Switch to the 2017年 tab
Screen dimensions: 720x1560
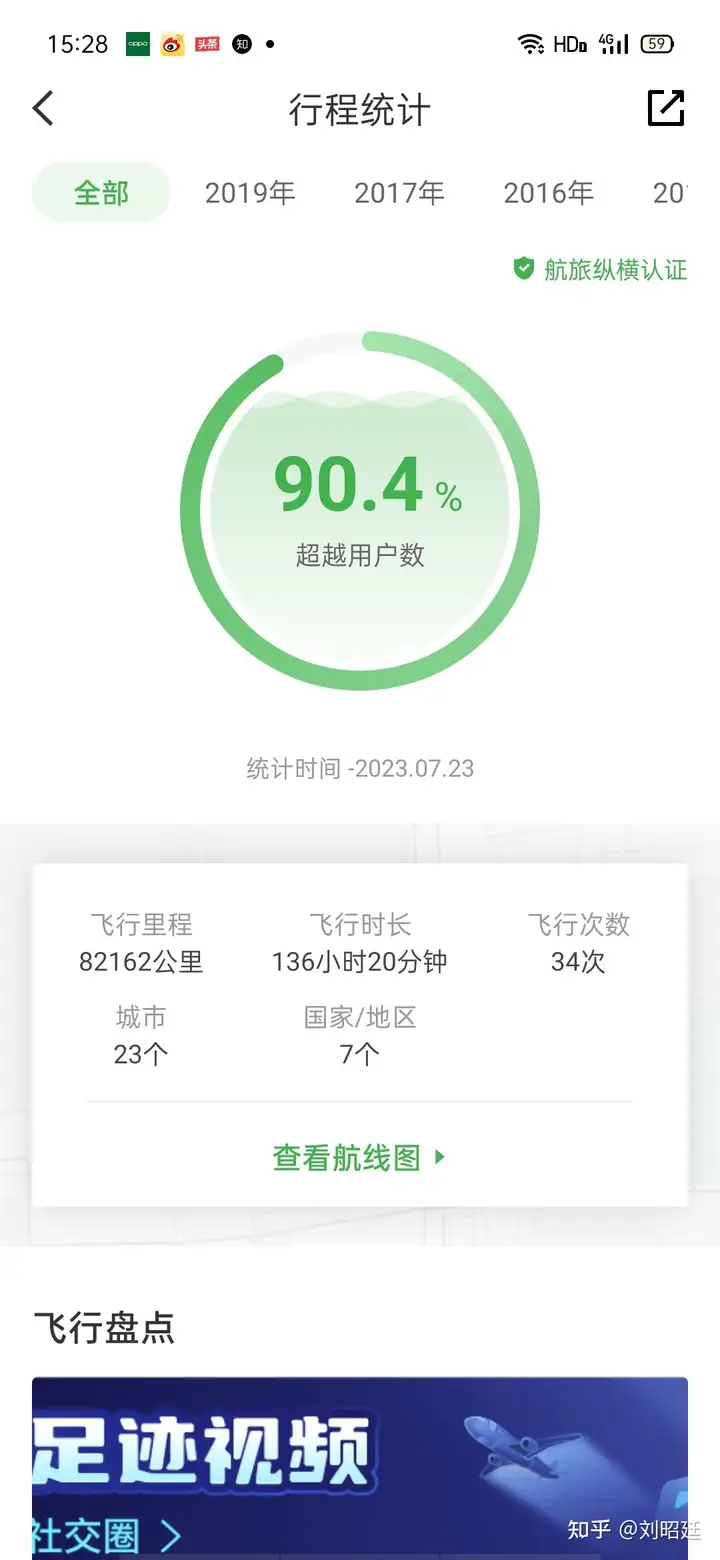(x=399, y=192)
